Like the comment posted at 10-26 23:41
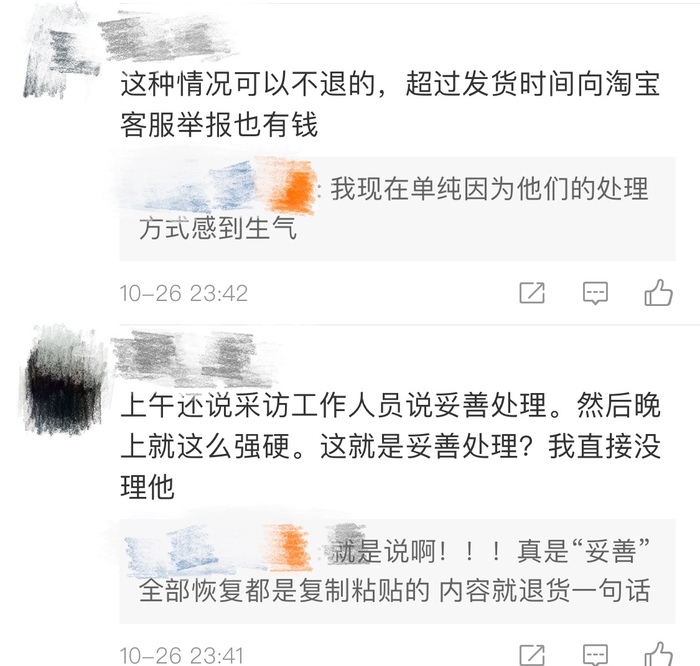The height and width of the screenshot is (666, 700). tap(658, 654)
